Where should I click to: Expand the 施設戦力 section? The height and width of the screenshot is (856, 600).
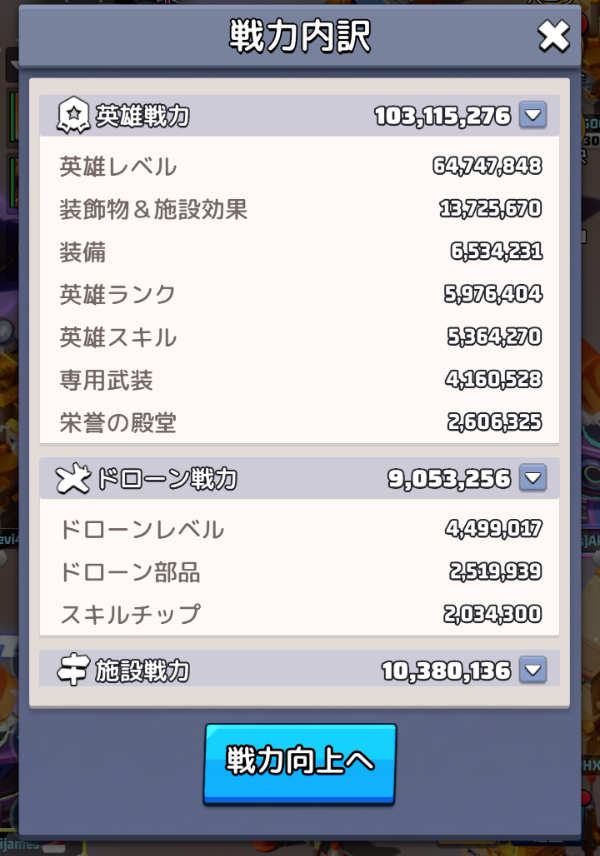(533, 670)
